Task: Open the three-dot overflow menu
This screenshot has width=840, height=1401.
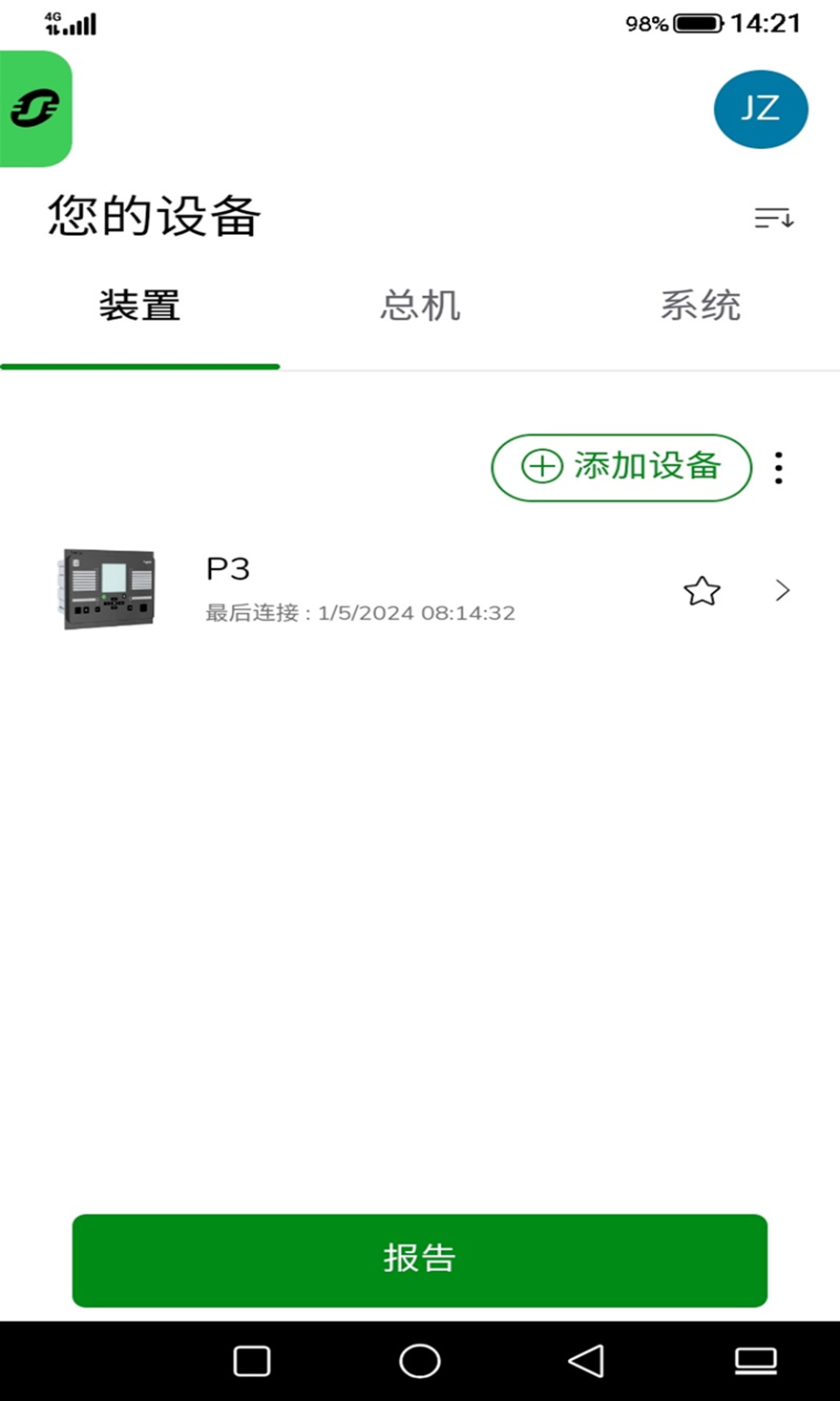Action: click(779, 468)
